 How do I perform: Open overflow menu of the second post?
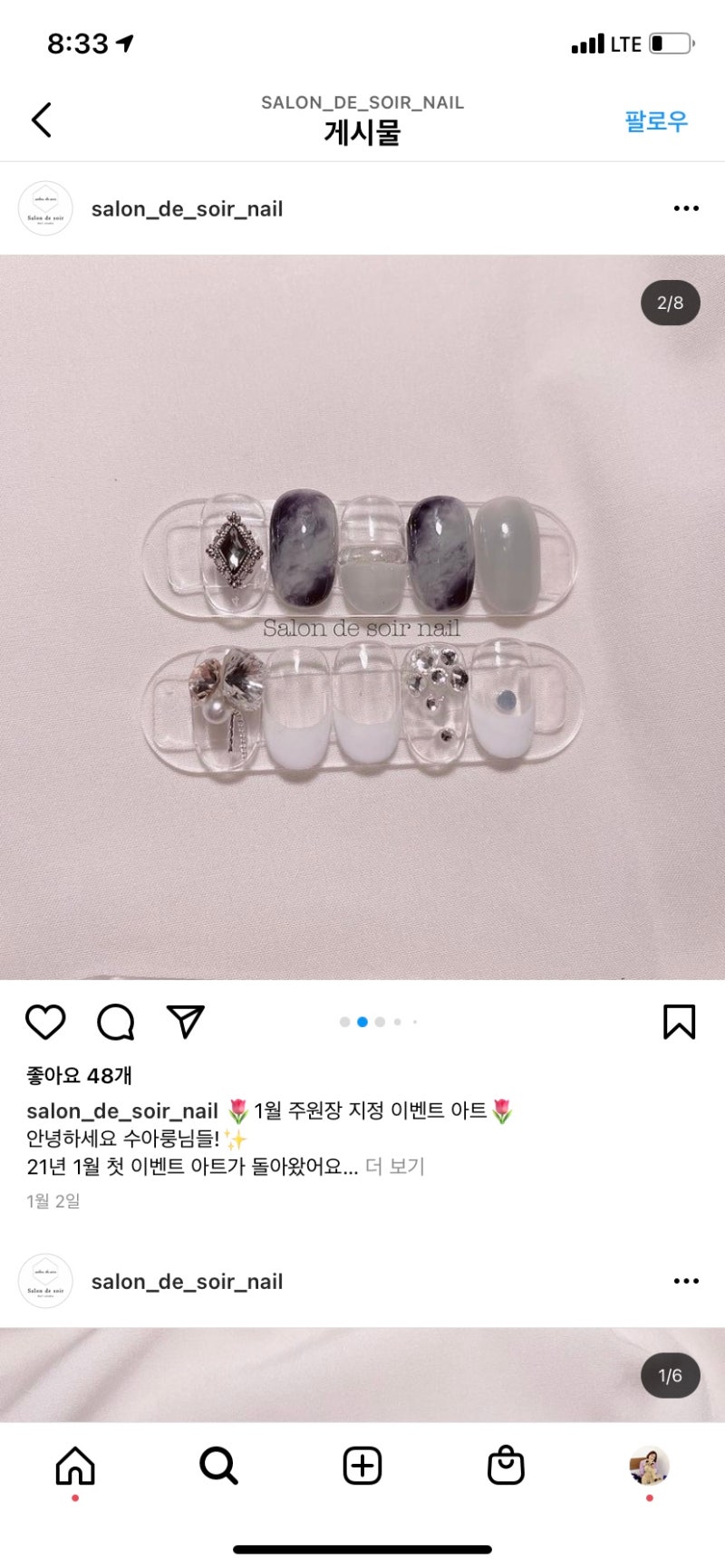(686, 1281)
